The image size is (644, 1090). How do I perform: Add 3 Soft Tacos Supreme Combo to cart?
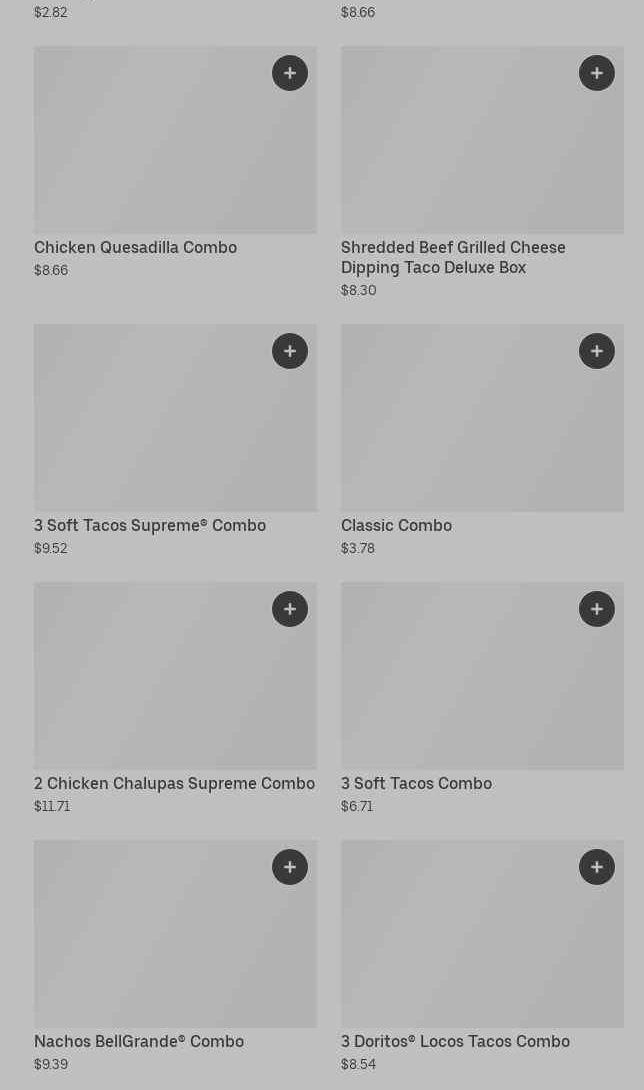pyautogui.click(x=290, y=351)
